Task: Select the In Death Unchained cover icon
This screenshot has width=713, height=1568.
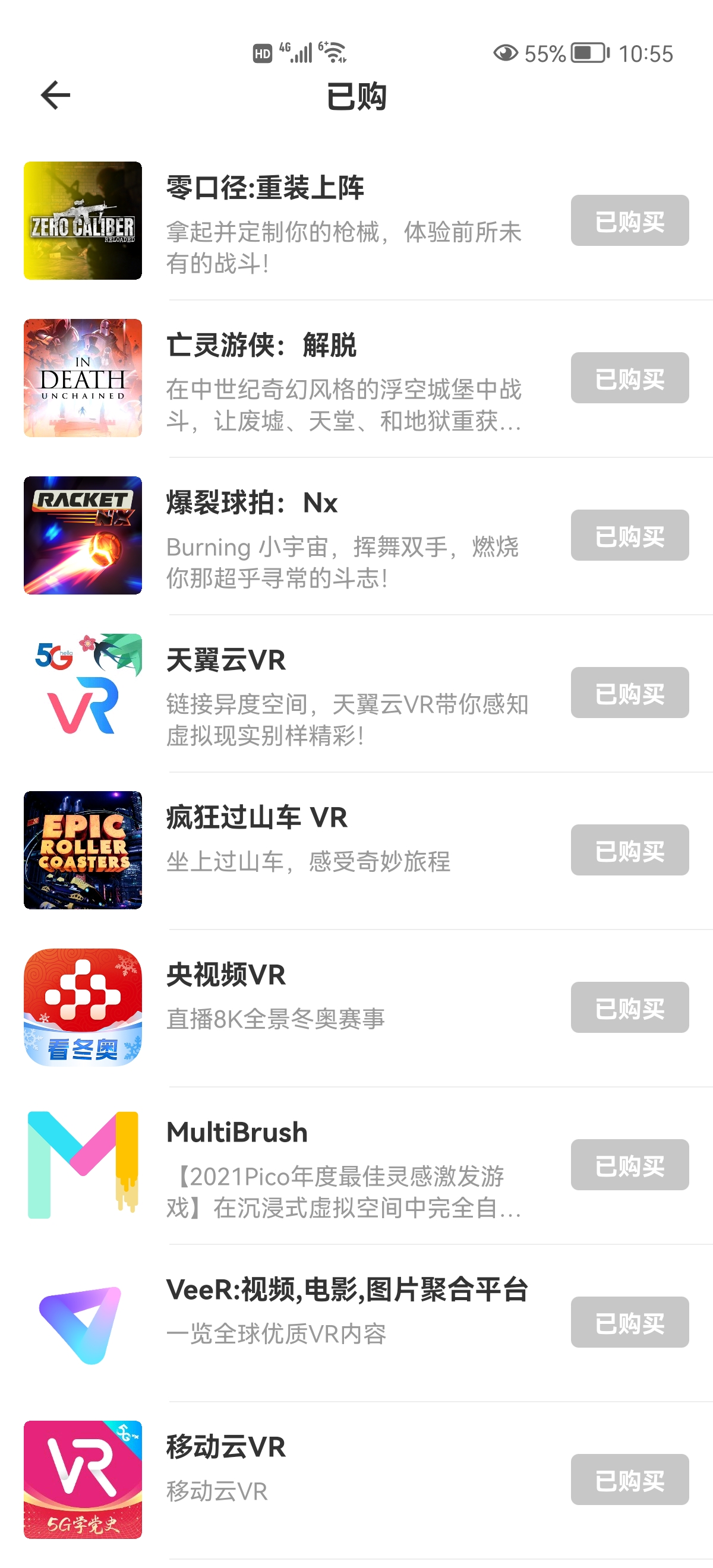Action: [x=82, y=377]
